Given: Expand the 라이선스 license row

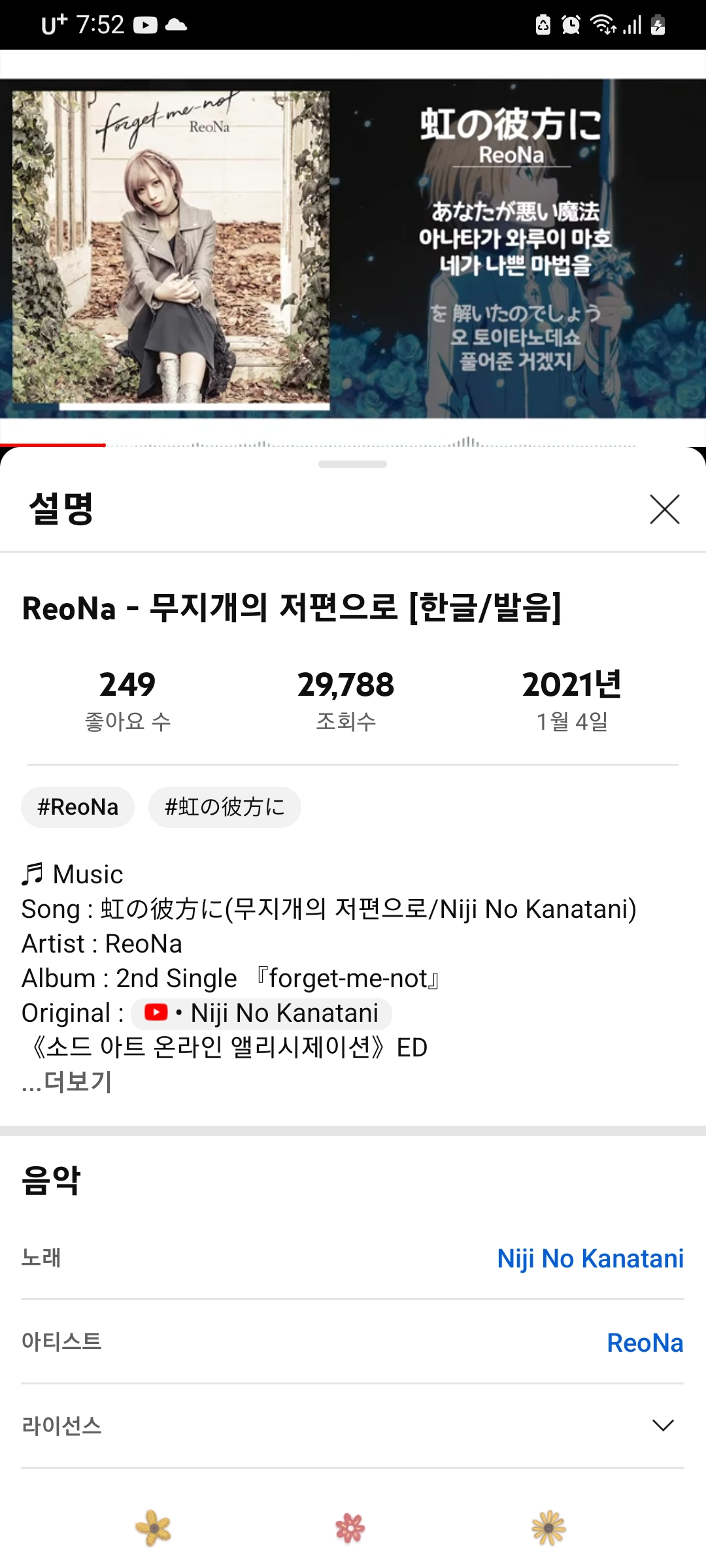Looking at the screenshot, I should pyautogui.click(x=663, y=1426).
